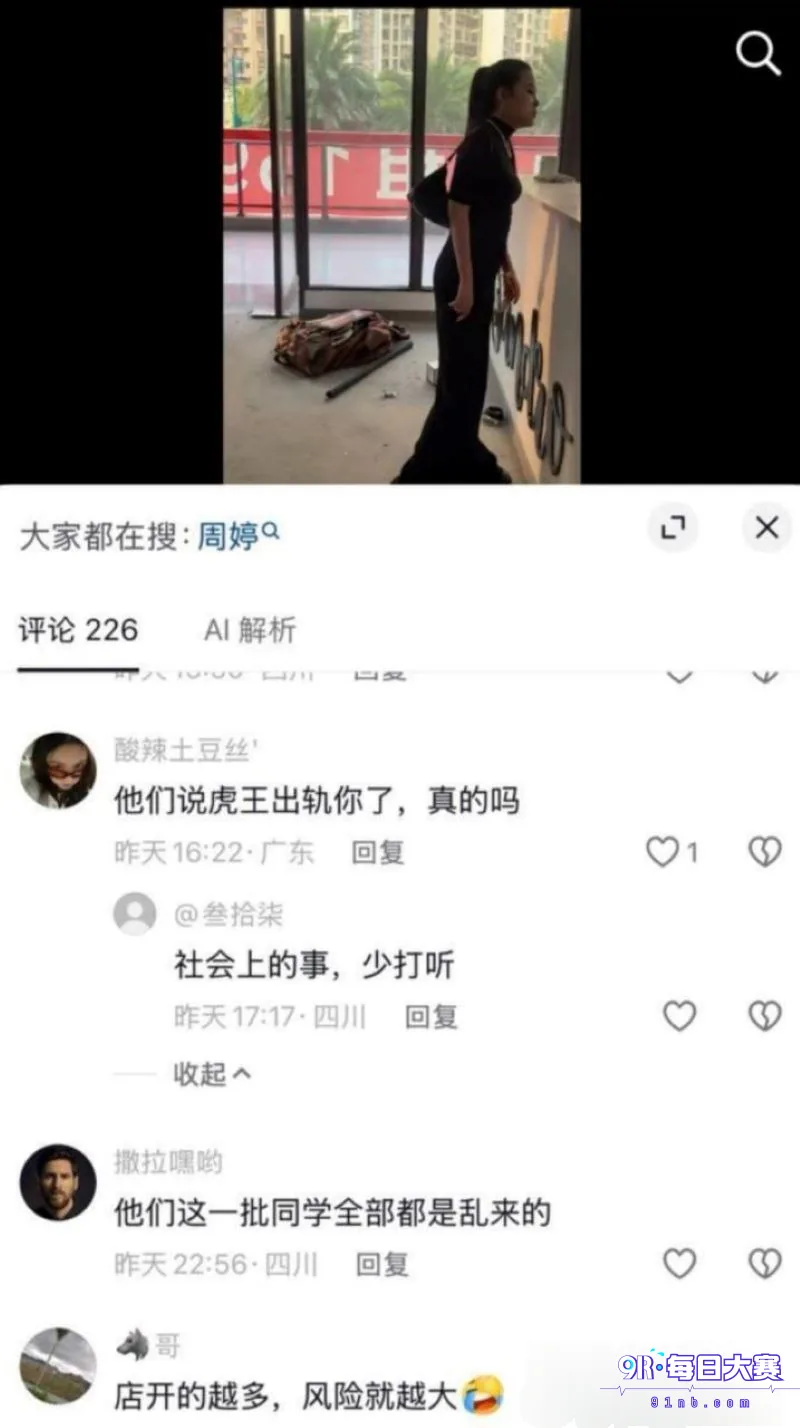Image resolution: width=800 pixels, height=1428 pixels.
Task: Reply to 叁拾柒's comment
Action: (x=431, y=1017)
